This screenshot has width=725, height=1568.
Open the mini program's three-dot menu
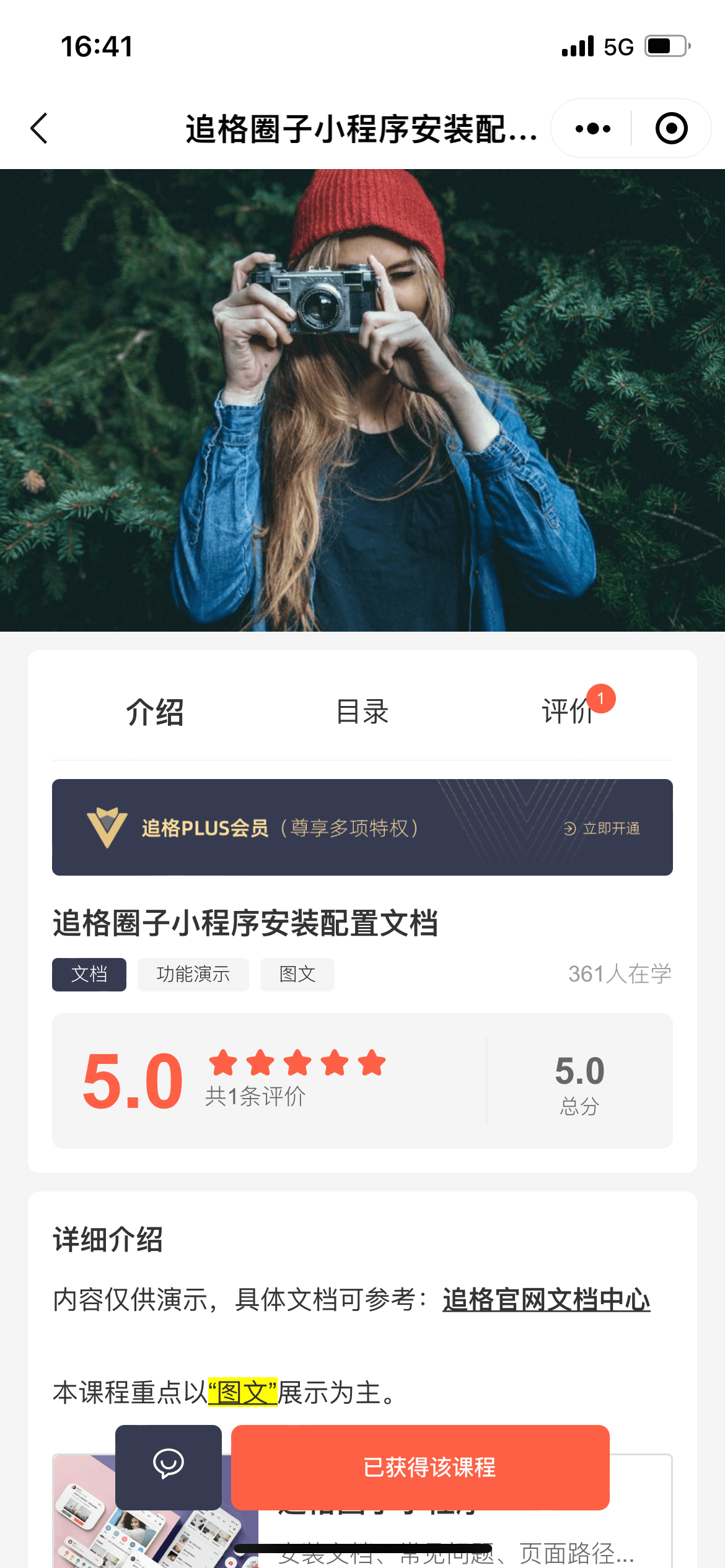point(592,129)
